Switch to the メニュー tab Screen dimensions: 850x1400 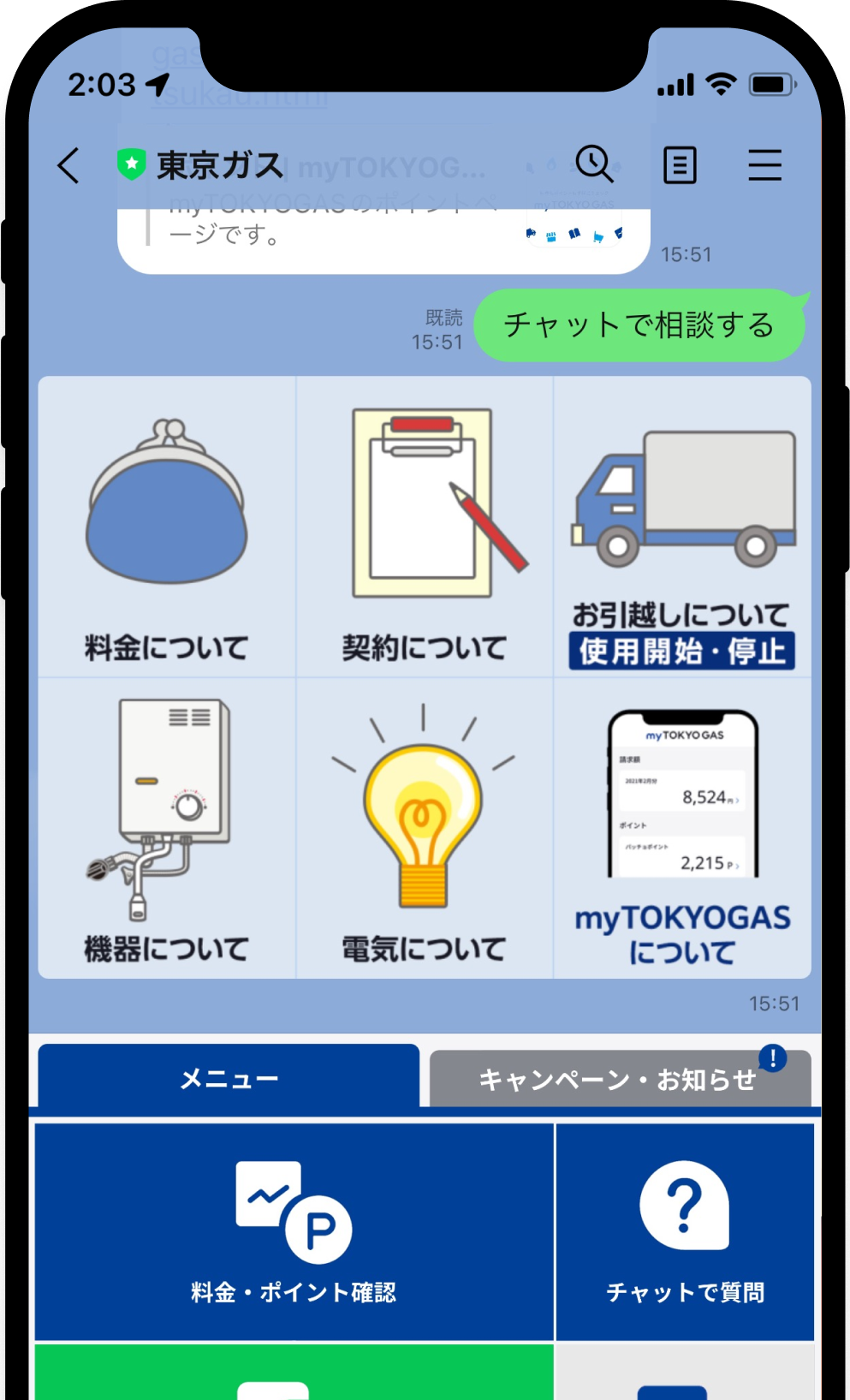229,1078
